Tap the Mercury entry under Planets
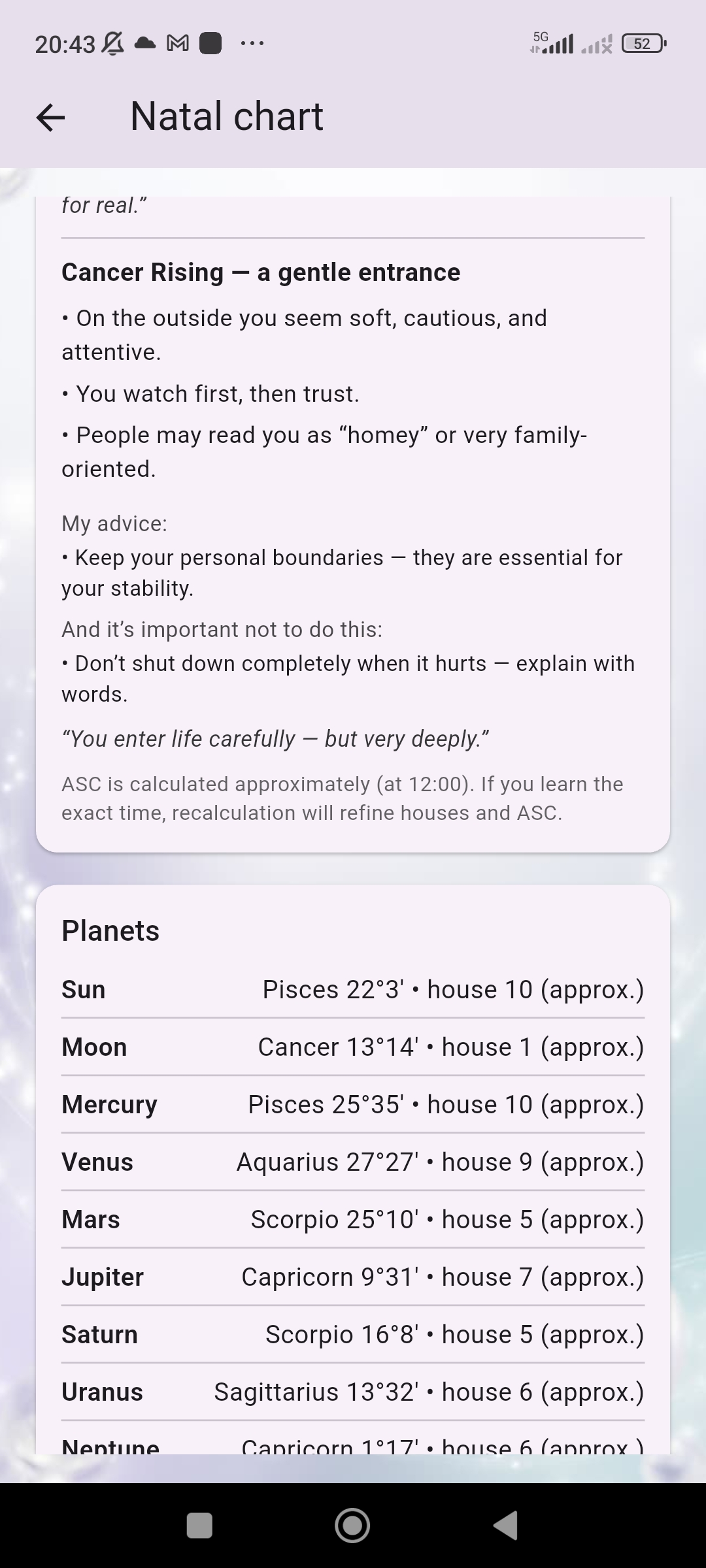The image size is (706, 1568). [353, 1104]
